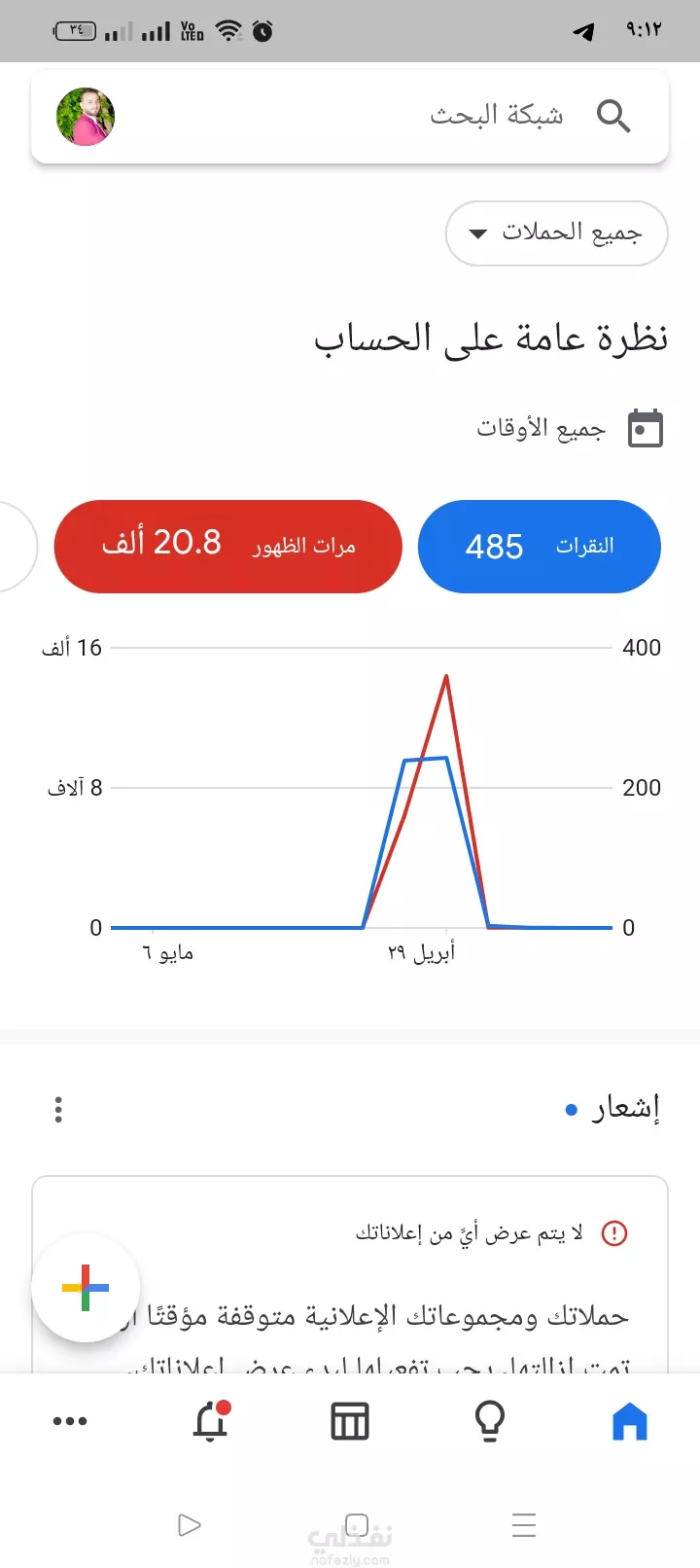Select the مرات الظهور 20.8 ألف chip
This screenshot has width=700, height=1568.
tap(228, 547)
